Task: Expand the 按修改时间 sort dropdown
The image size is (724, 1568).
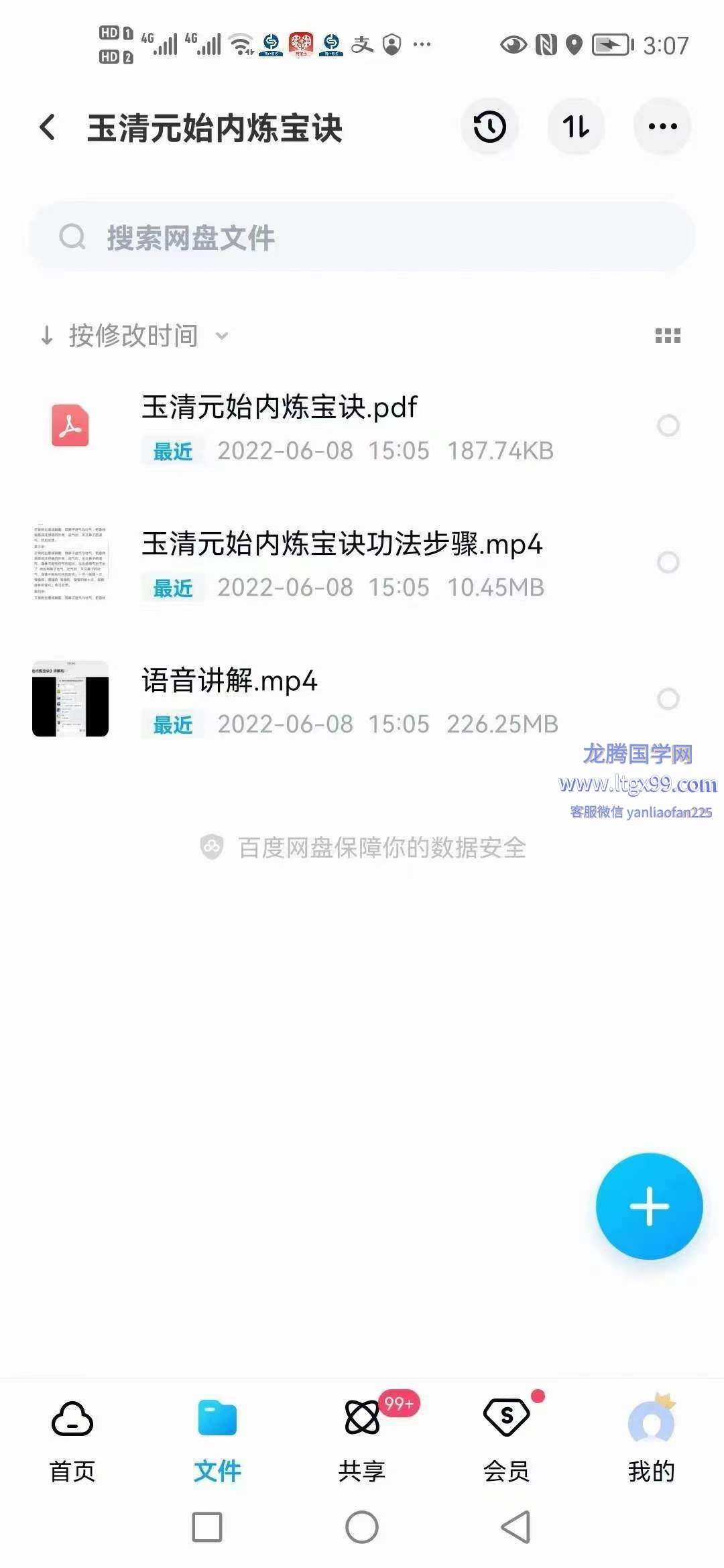Action: coord(134,336)
